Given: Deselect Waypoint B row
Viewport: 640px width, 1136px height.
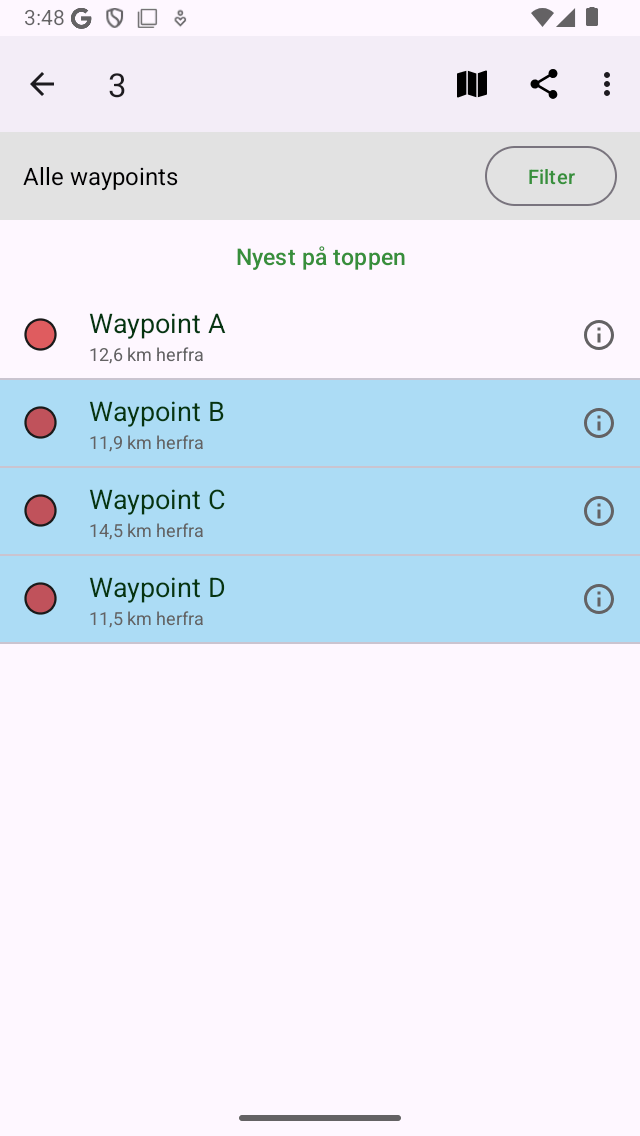Looking at the screenshot, I should (x=300, y=423).
